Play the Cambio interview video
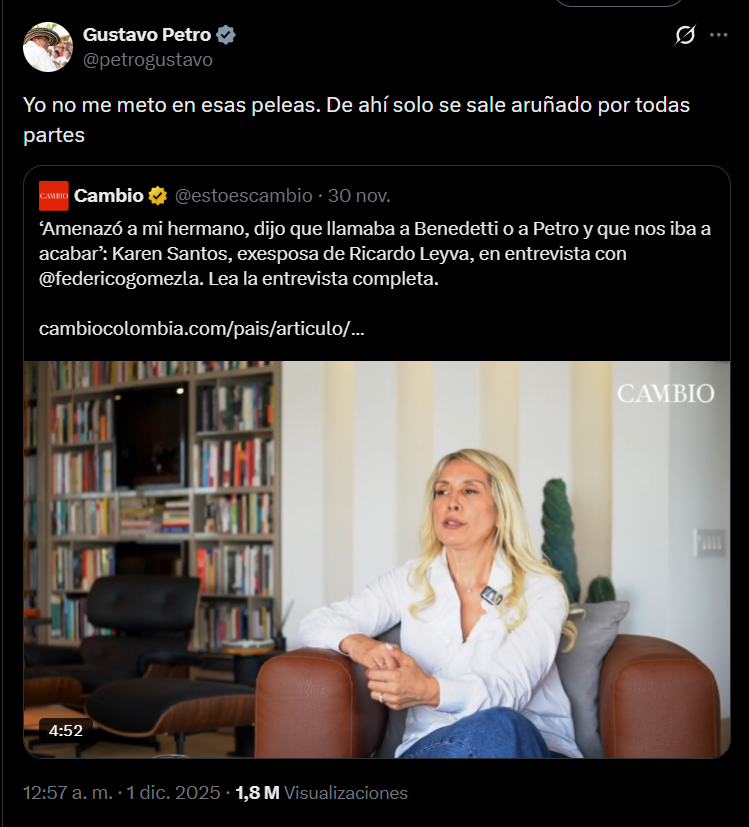Screen dimensions: 749x827 [377, 559]
